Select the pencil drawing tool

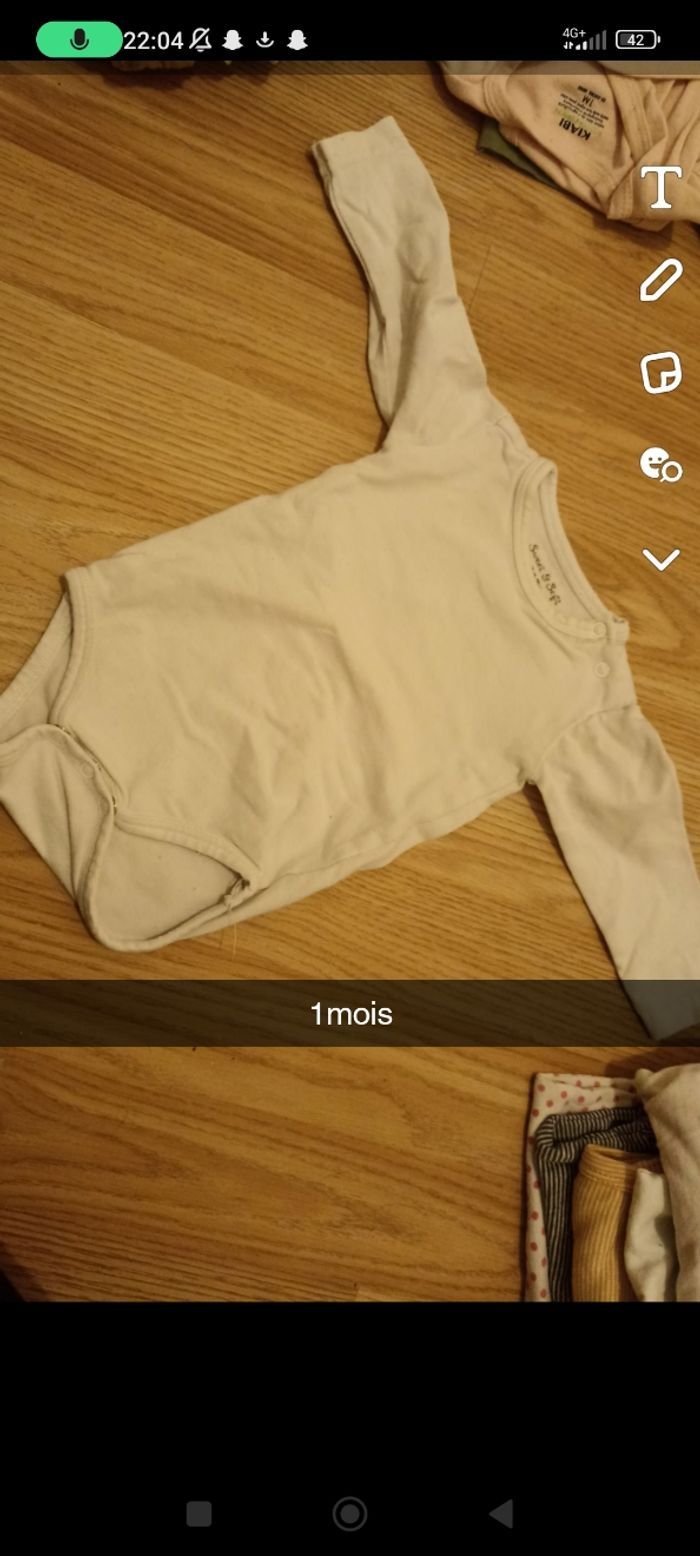[660, 280]
